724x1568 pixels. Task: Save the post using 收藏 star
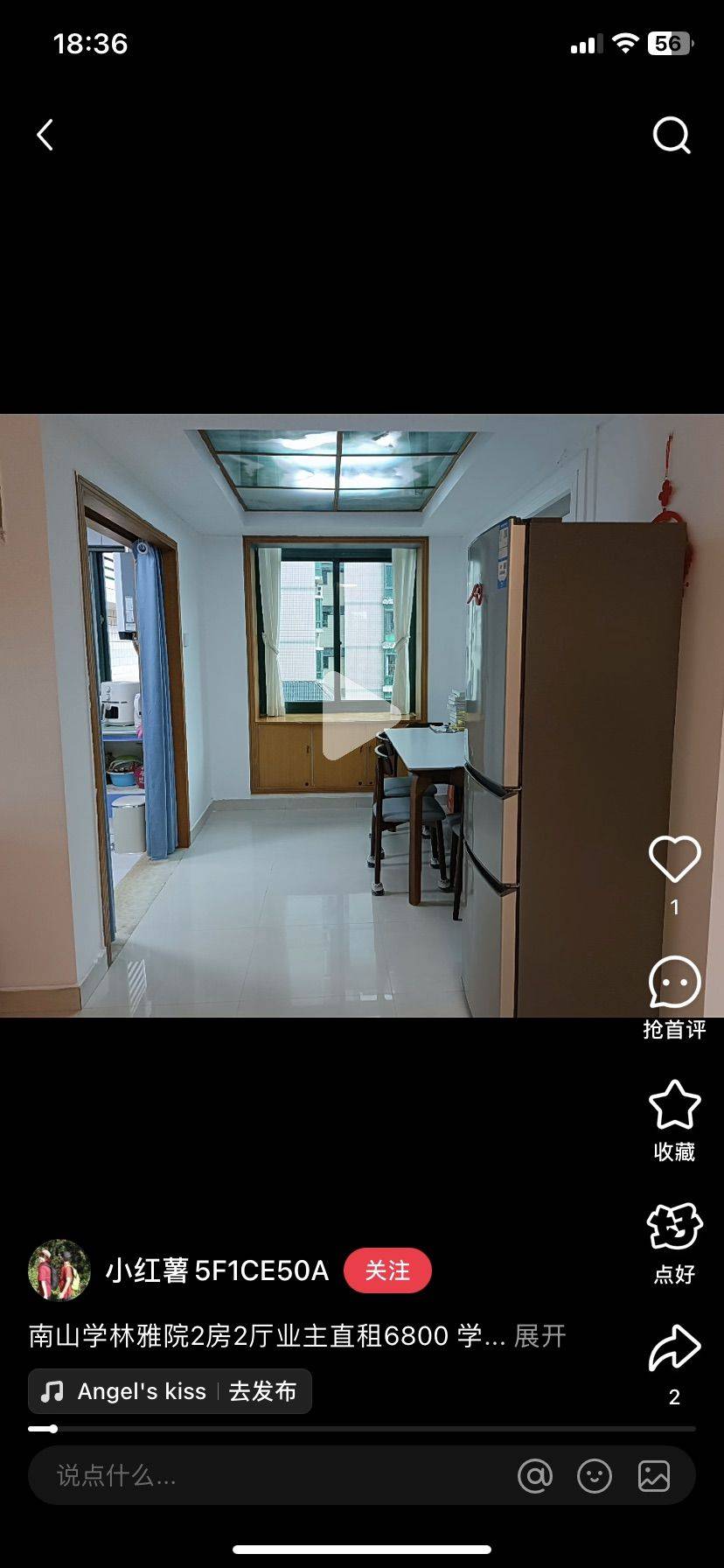point(674,1106)
